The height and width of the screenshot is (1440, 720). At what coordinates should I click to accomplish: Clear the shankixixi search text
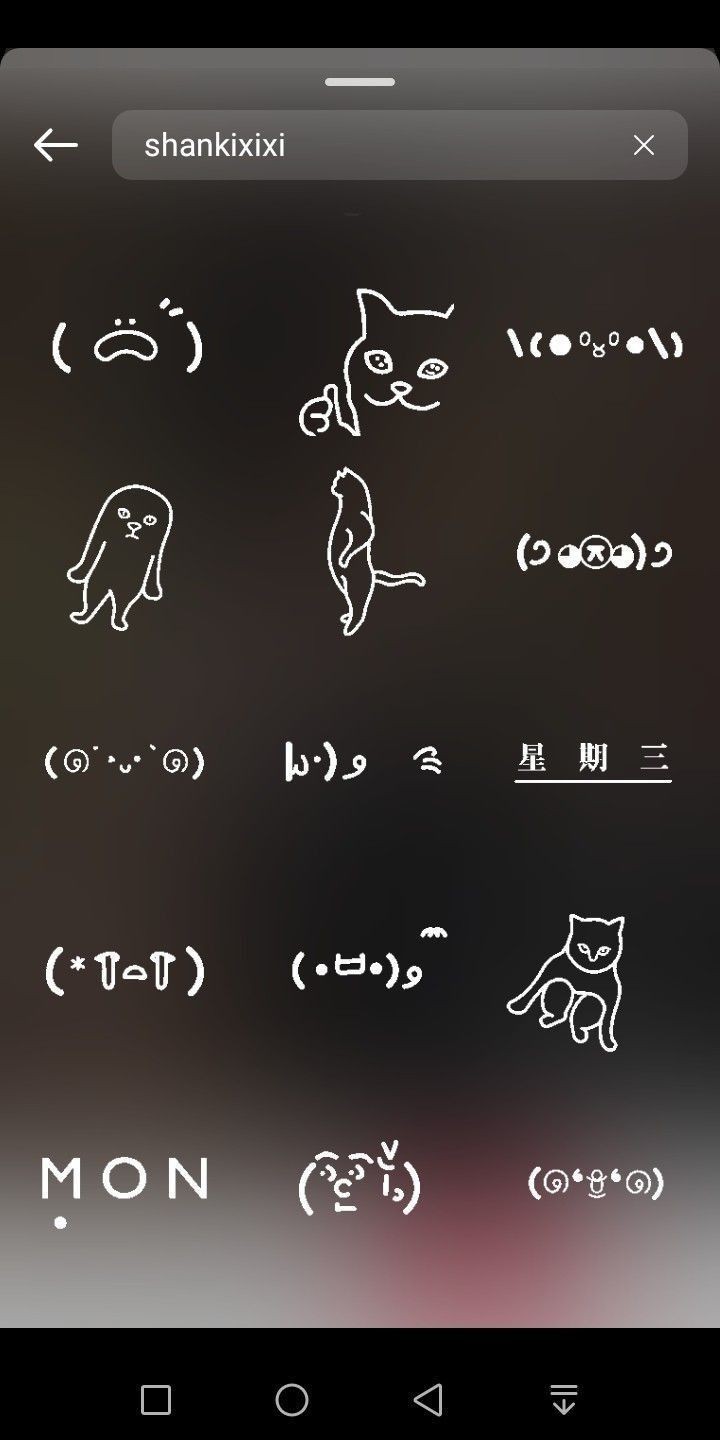click(x=643, y=145)
